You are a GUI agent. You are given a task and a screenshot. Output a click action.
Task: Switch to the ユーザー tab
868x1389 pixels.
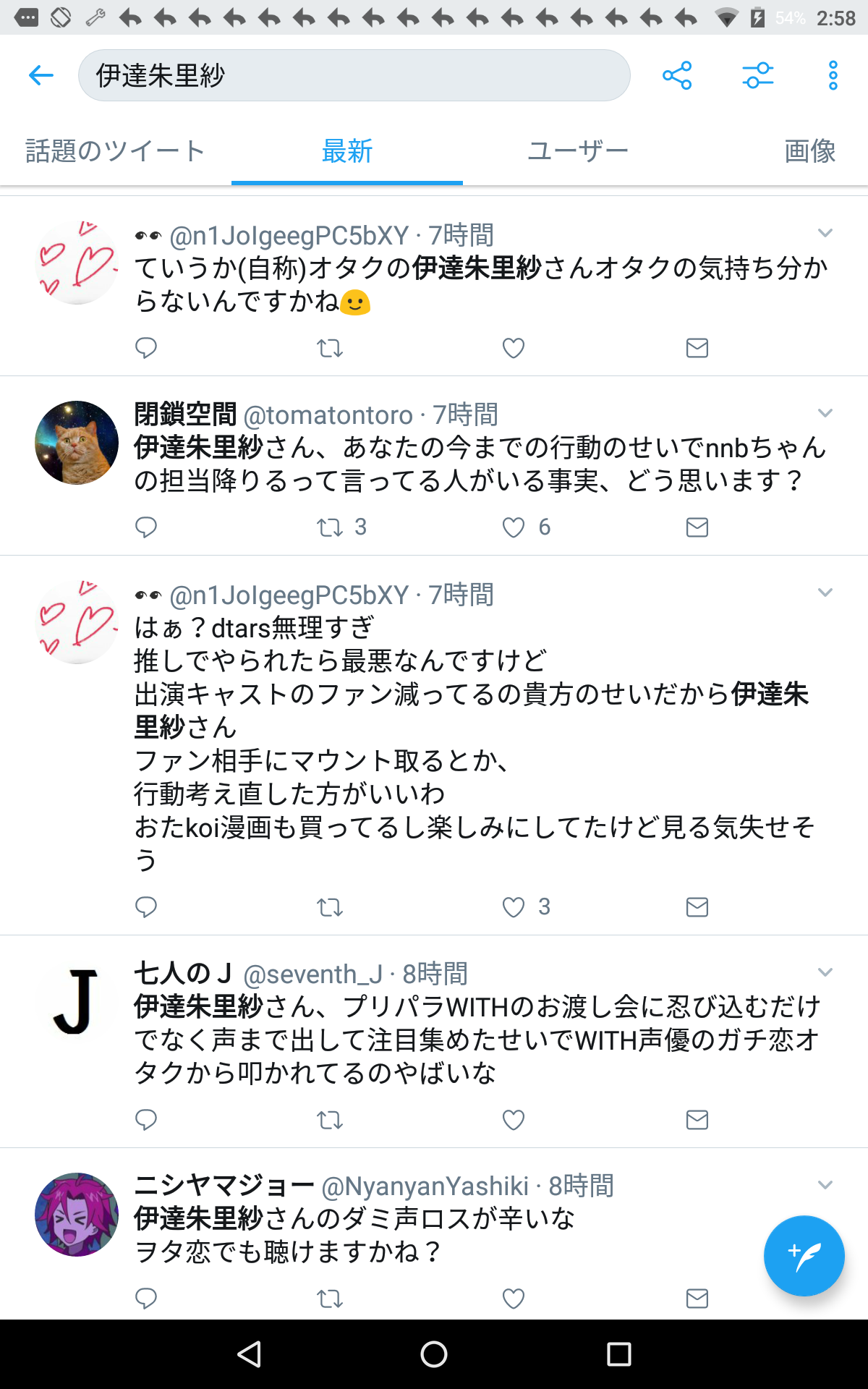[x=578, y=150]
